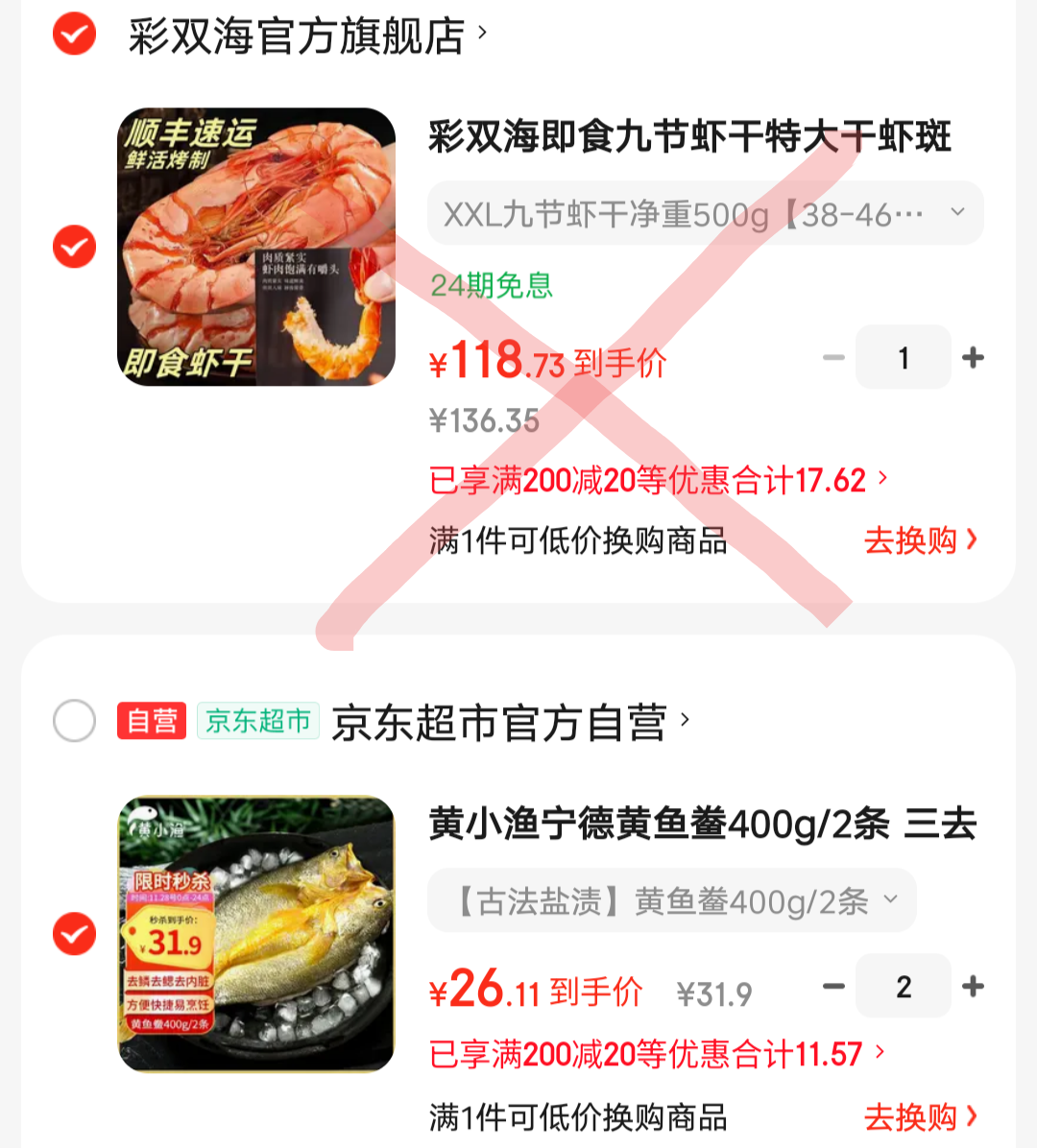Deselect the 彩双海即食九节虾干 item checkbox
The image size is (1037, 1148).
tap(74, 247)
